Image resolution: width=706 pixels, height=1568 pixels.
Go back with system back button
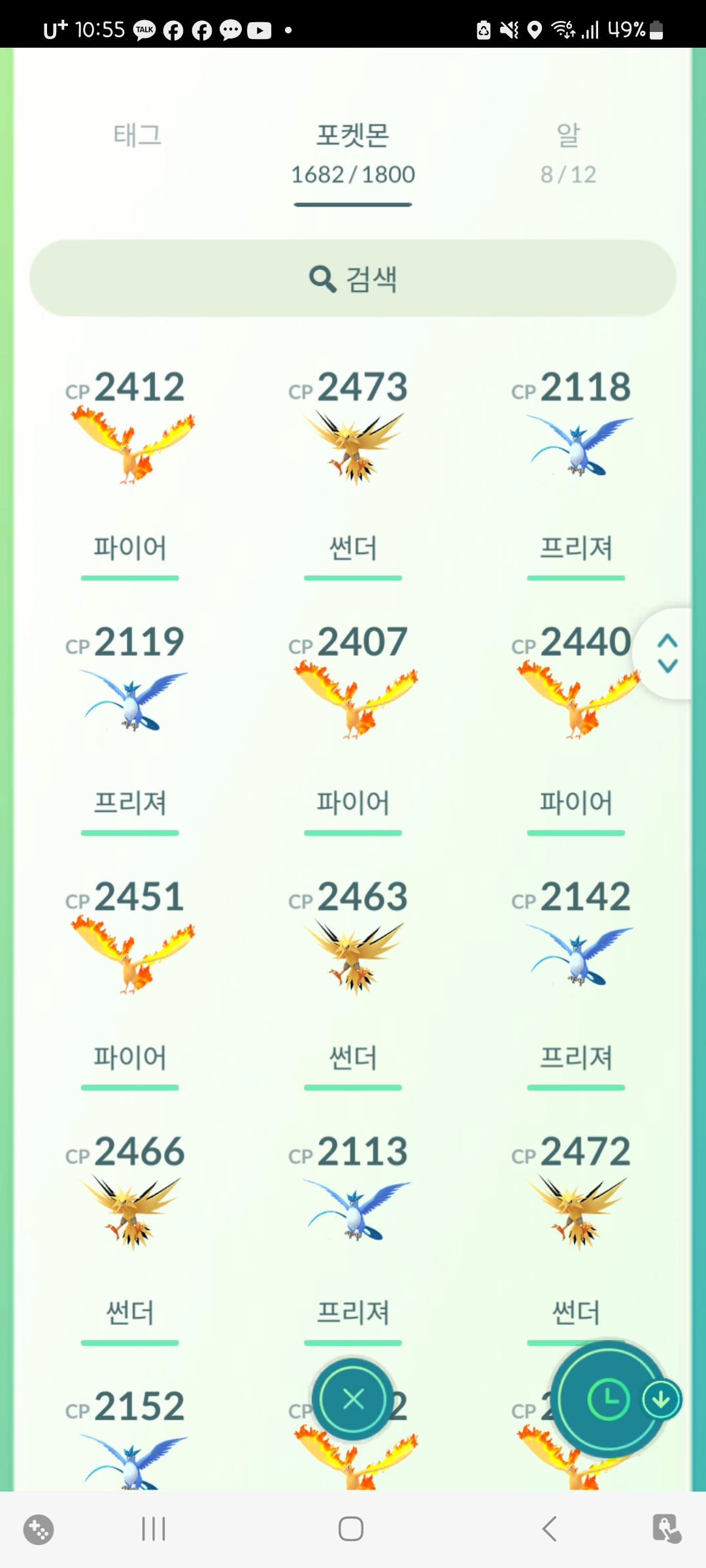549,1529
